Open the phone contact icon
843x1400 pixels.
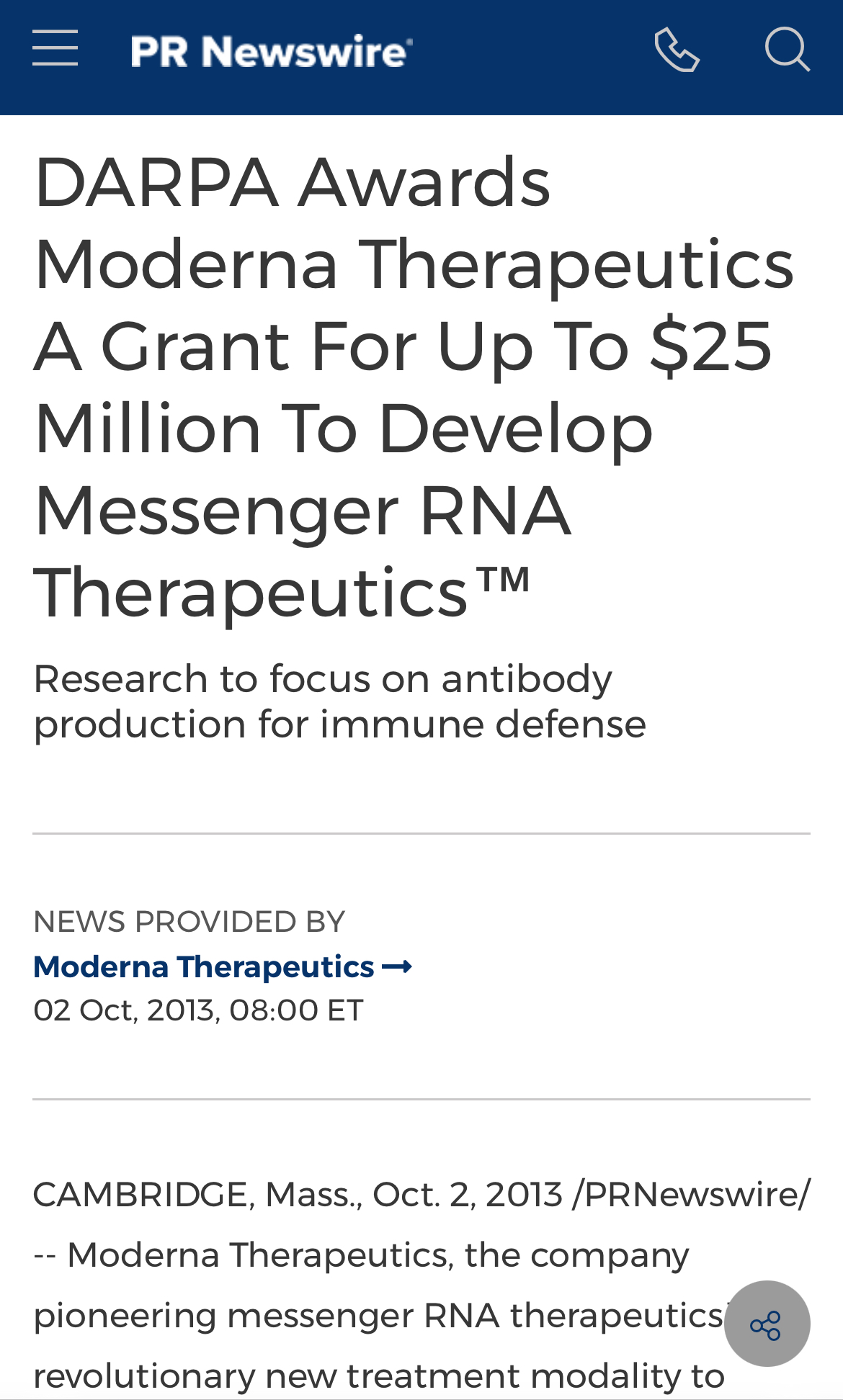click(x=677, y=50)
